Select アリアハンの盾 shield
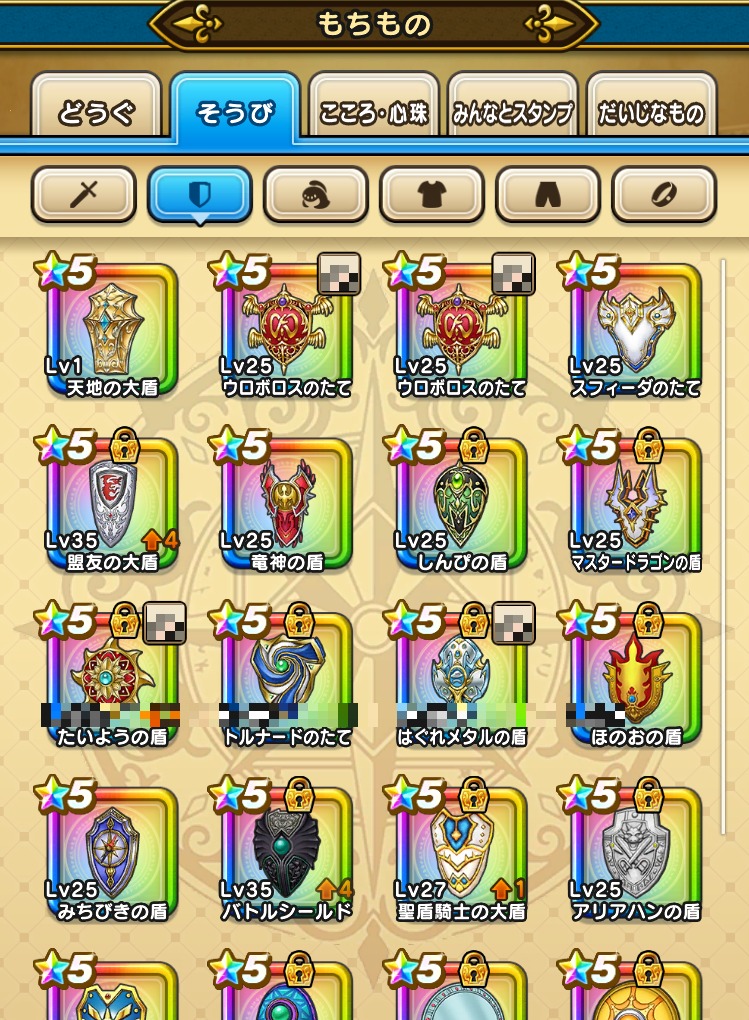This screenshot has width=749, height=1020. point(636,855)
